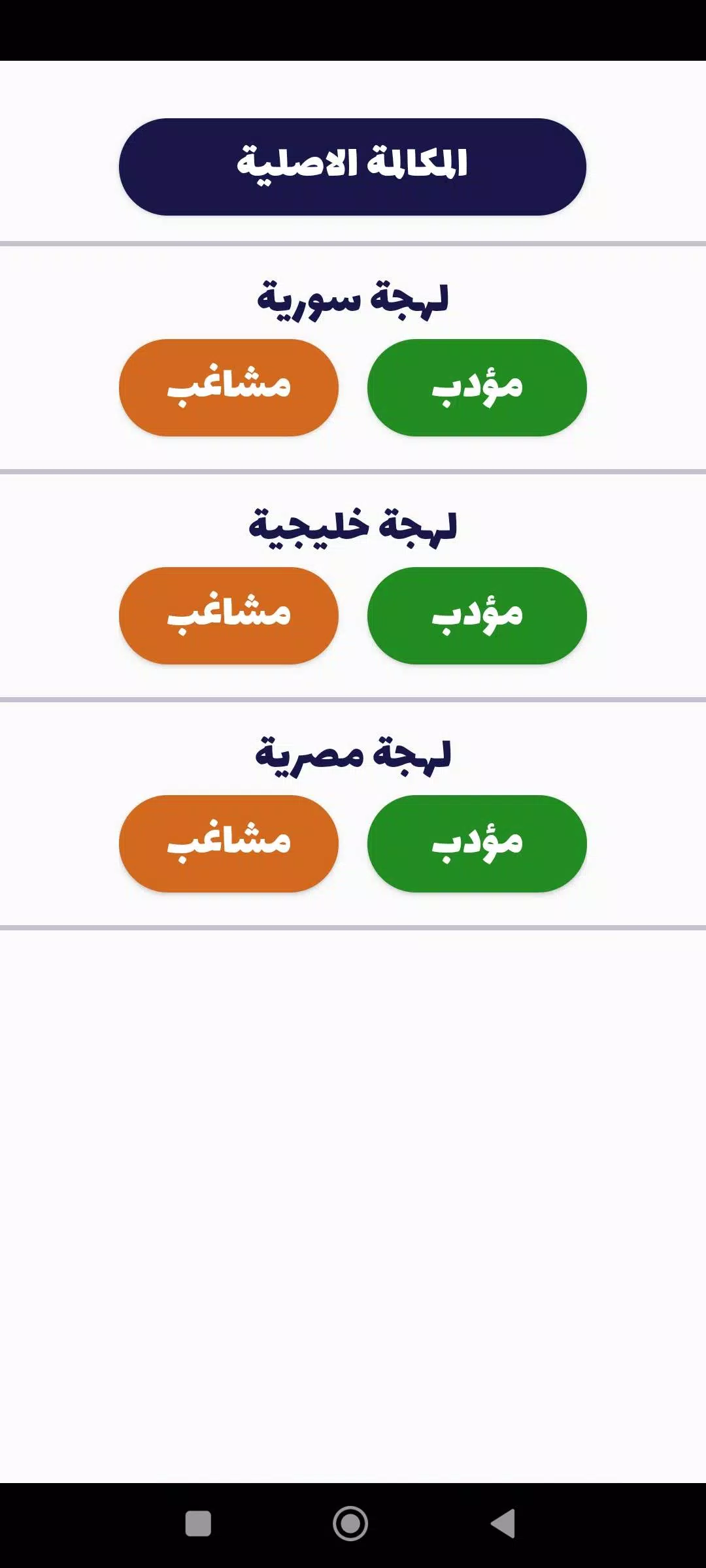706x1568 pixels.
Task: Select "مشاغب" in the Syrian dialect section
Action: (x=228, y=388)
